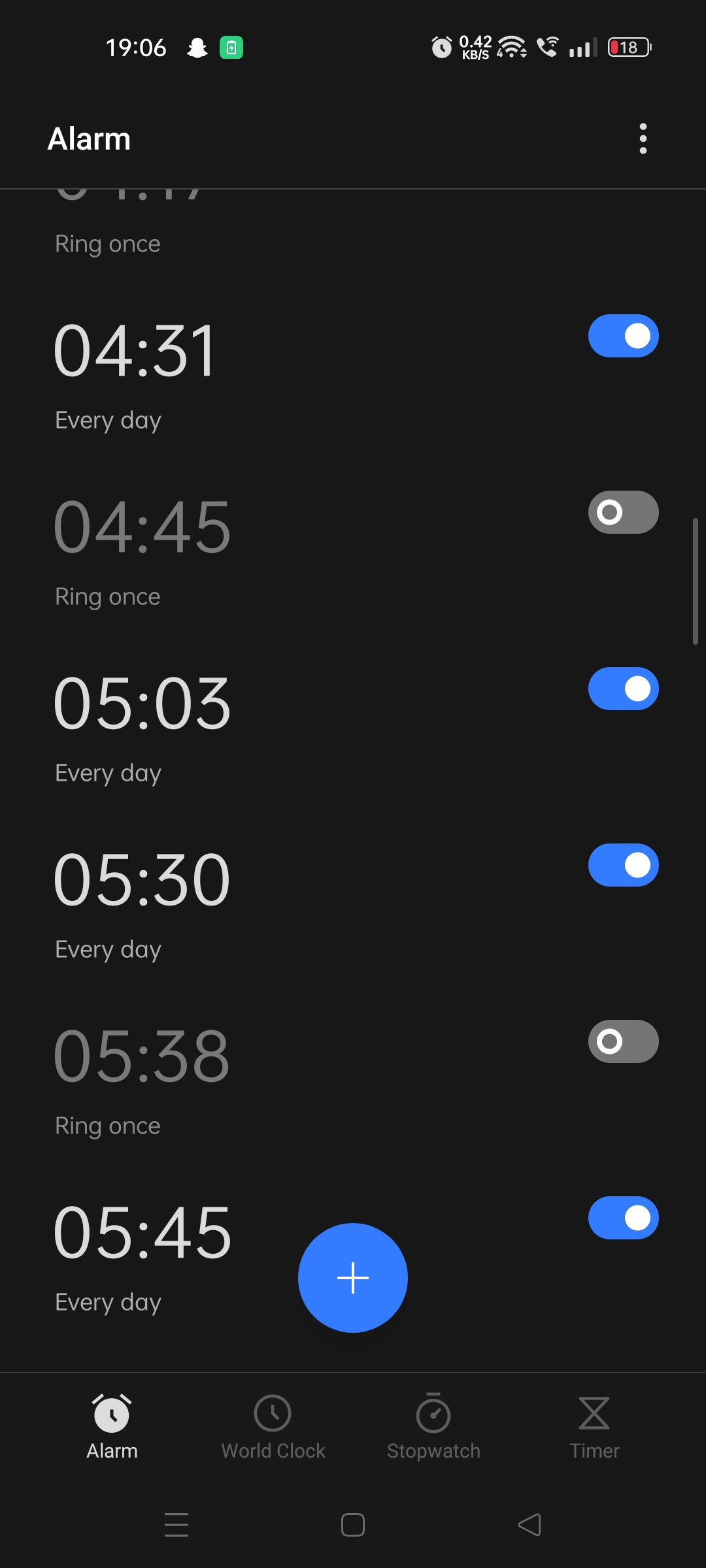Turn on the 05:38 alarm
This screenshot has width=706, height=1568.
point(623,1041)
